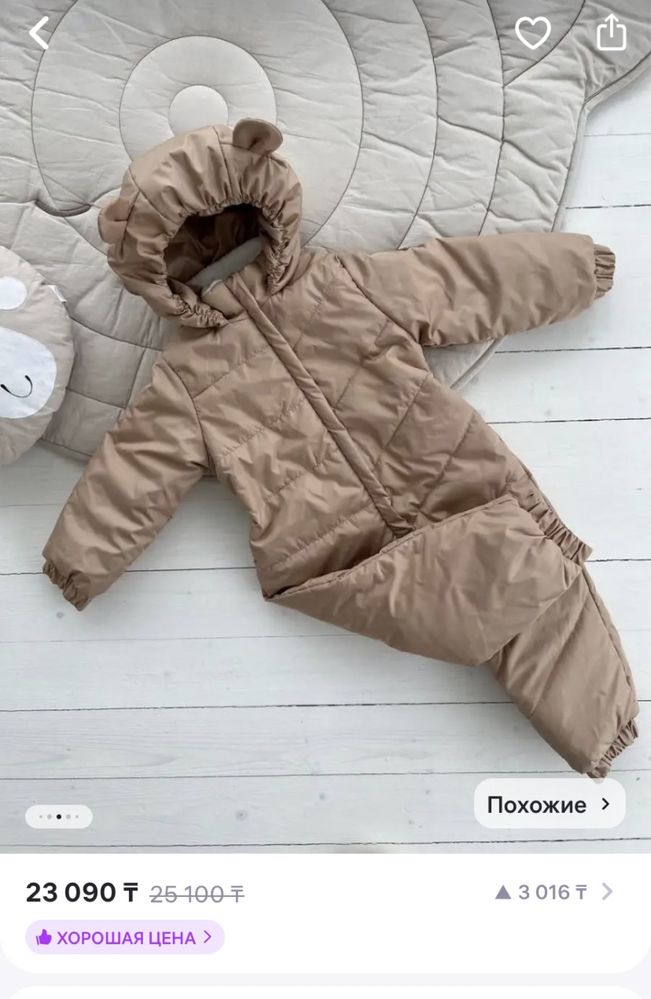Image resolution: width=651 pixels, height=999 pixels.
Task: Tap the Хорошая цена badge
Action: click(x=125, y=937)
